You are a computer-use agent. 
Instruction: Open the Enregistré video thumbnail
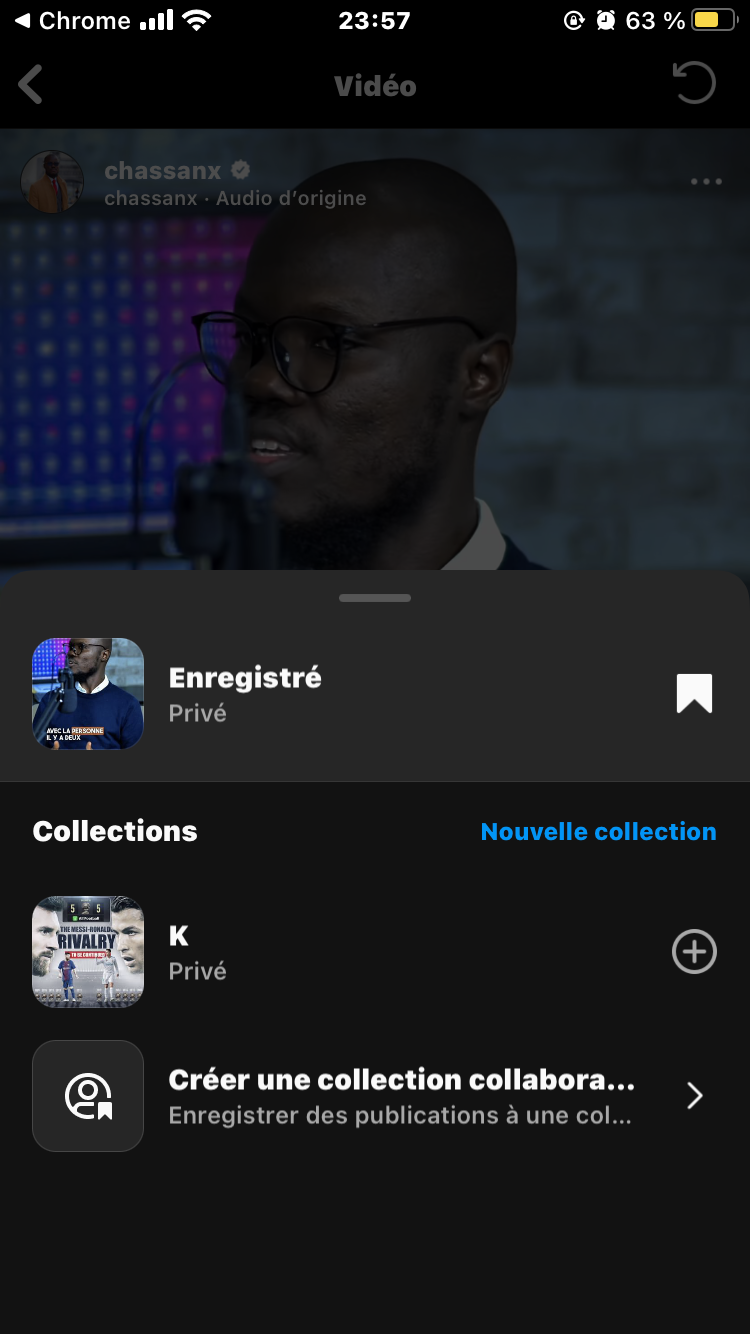88,693
